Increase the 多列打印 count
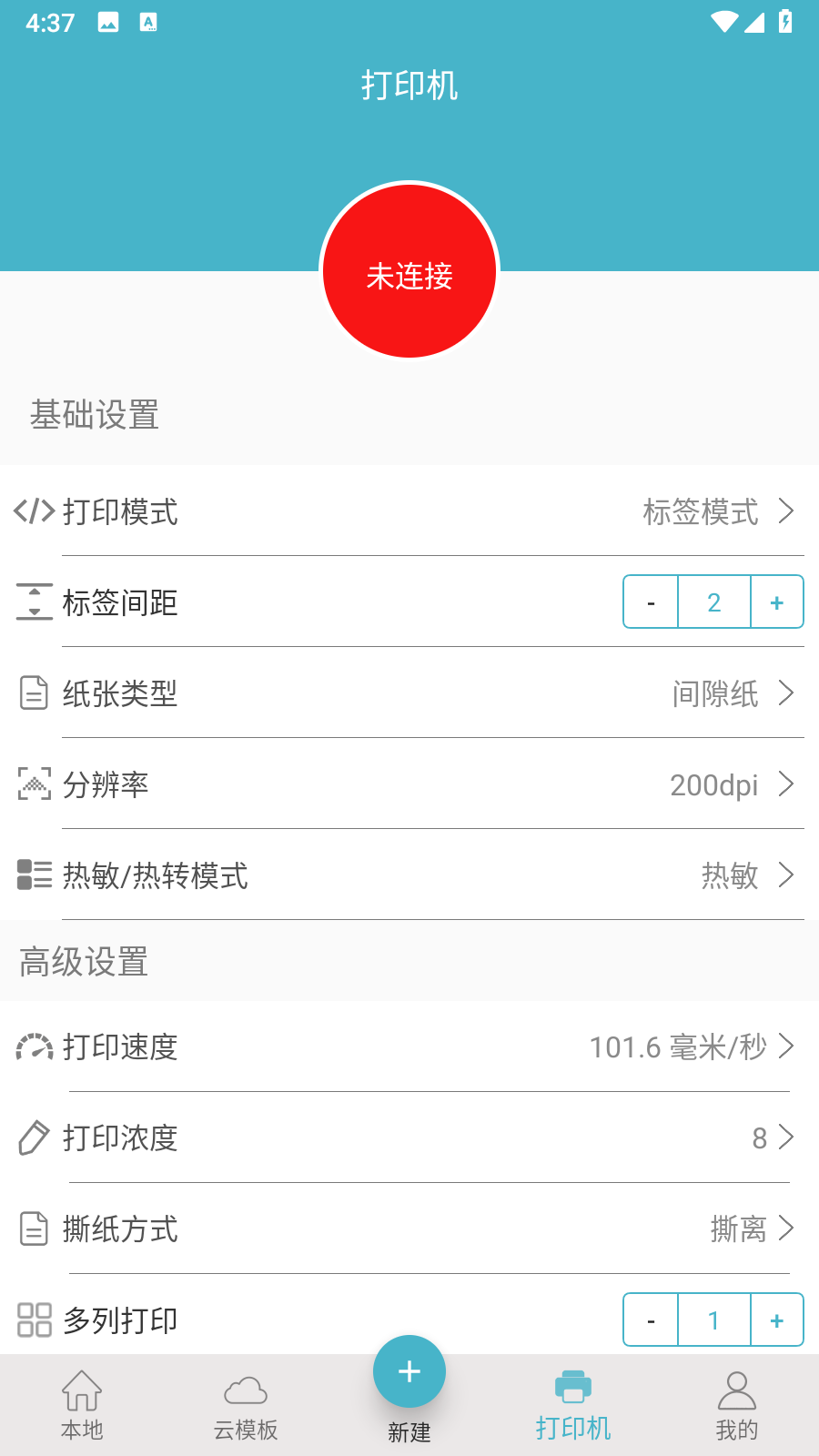Image resolution: width=819 pixels, height=1456 pixels. [776, 1320]
